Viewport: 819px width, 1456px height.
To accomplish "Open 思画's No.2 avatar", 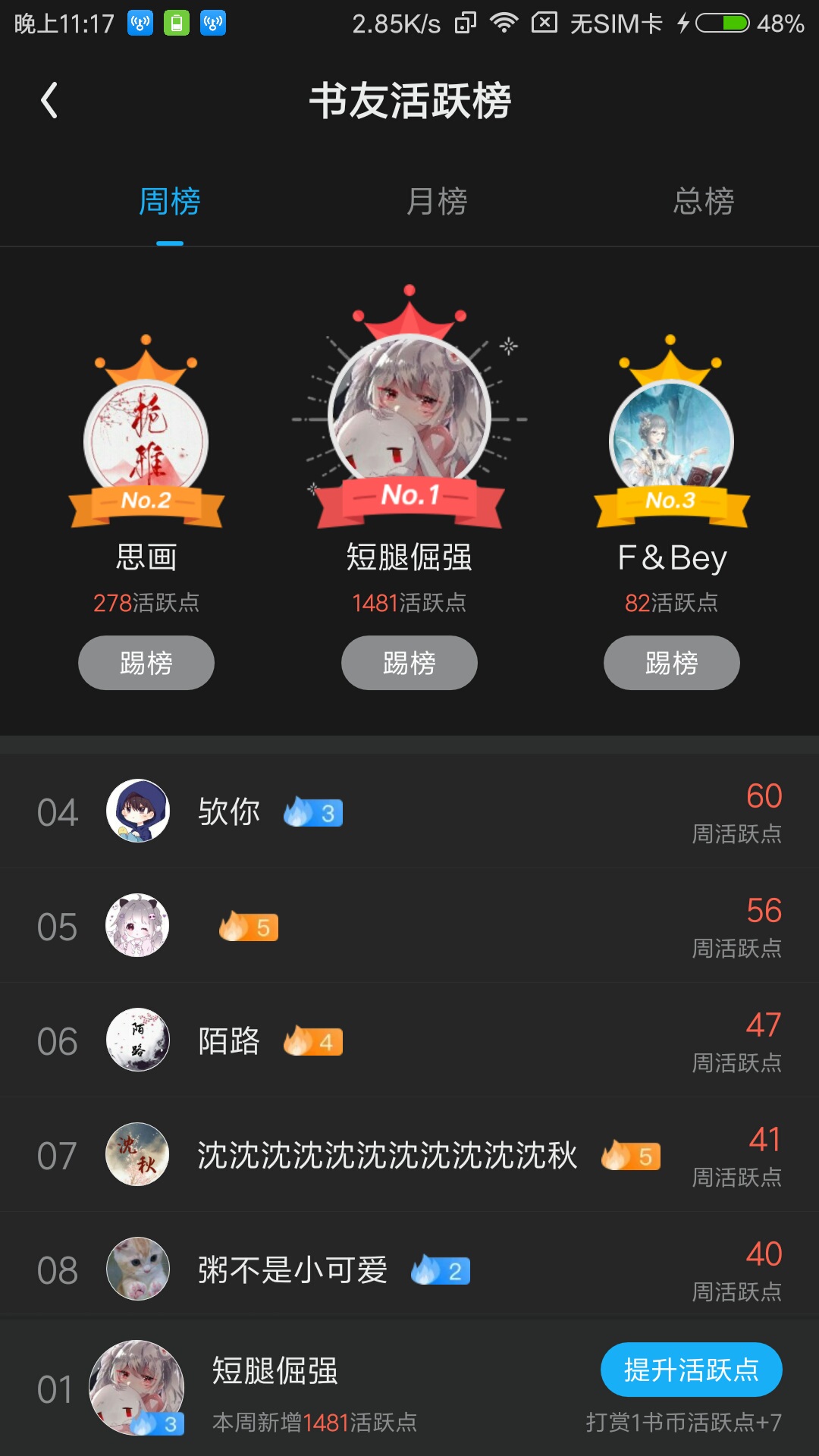I will [146, 441].
